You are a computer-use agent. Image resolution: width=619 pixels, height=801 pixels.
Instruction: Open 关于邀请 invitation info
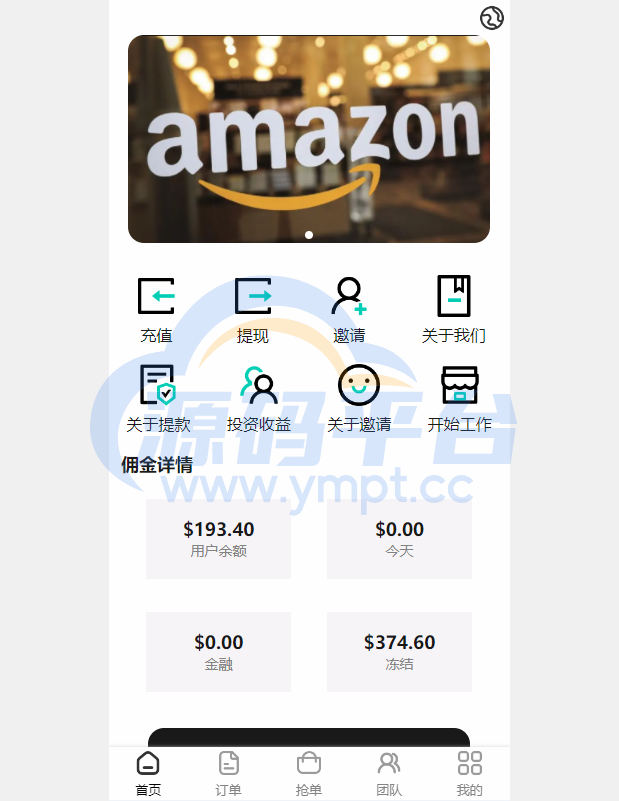tap(359, 398)
